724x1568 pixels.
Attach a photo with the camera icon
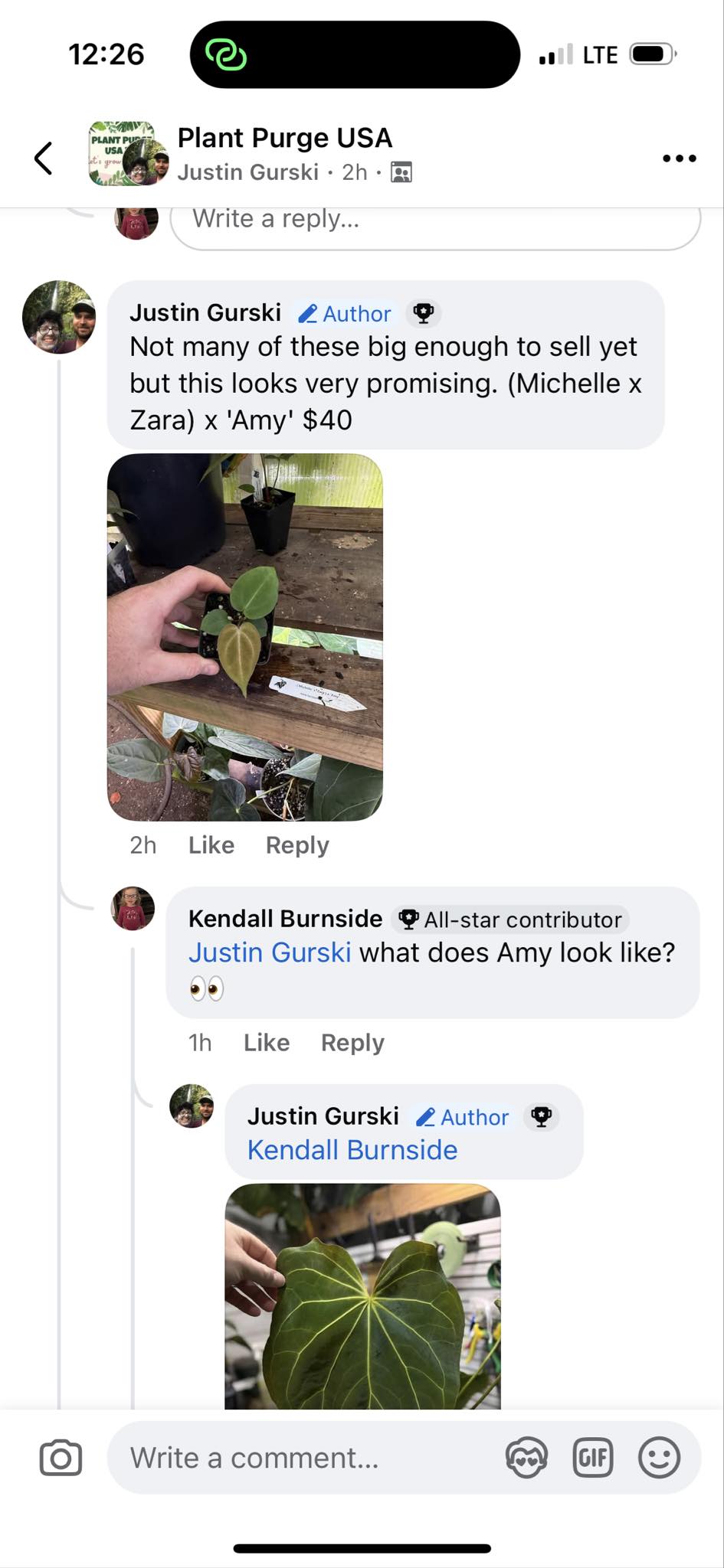coord(61,1458)
